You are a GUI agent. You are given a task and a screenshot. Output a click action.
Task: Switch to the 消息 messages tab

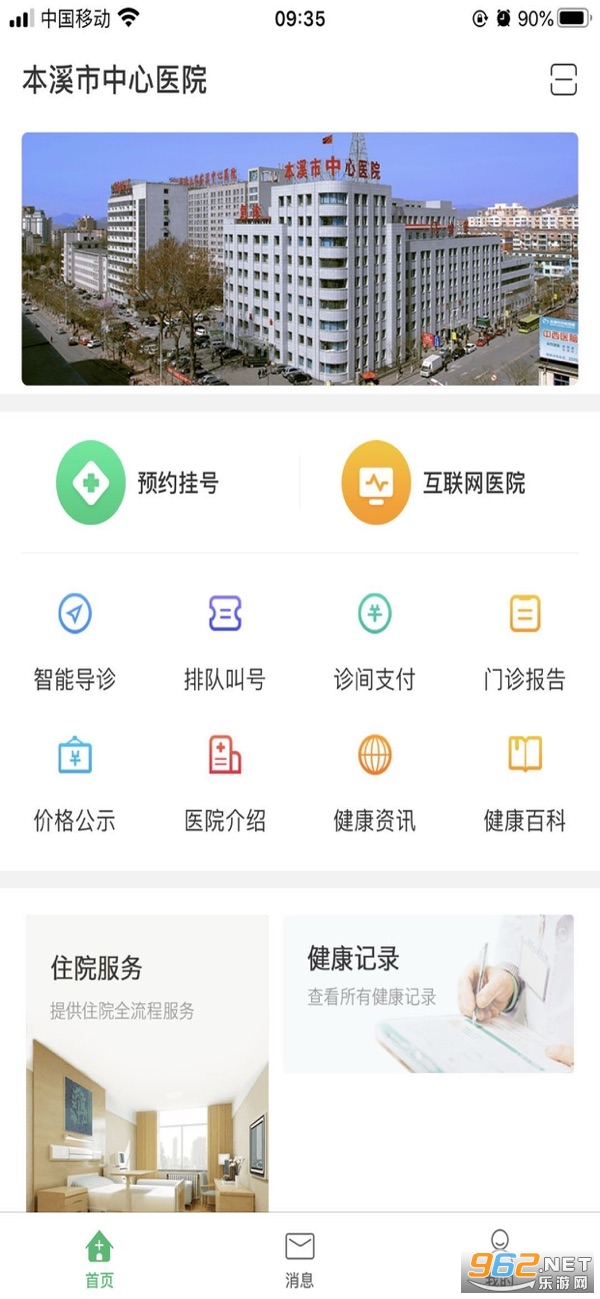pyautogui.click(x=299, y=1259)
